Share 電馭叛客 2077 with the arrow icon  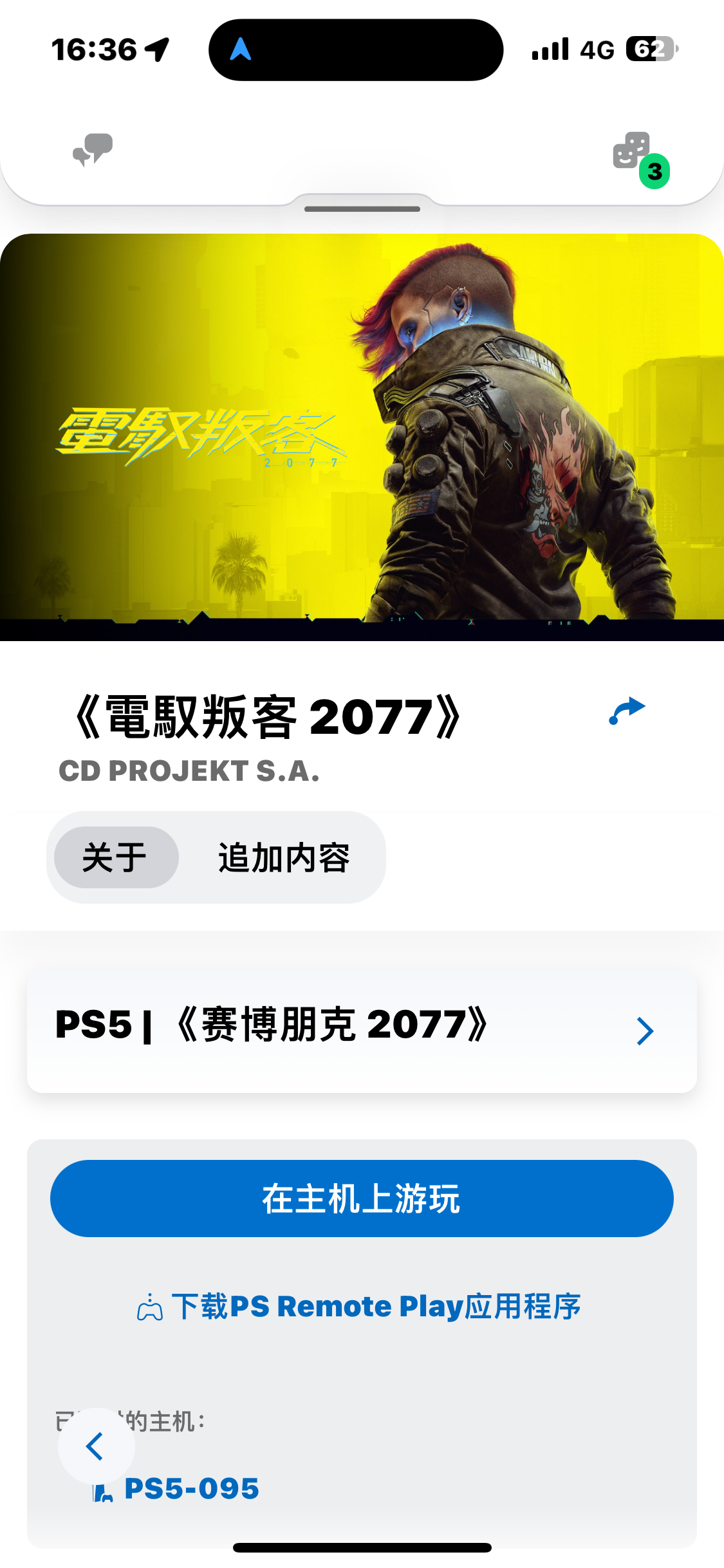pos(627,711)
